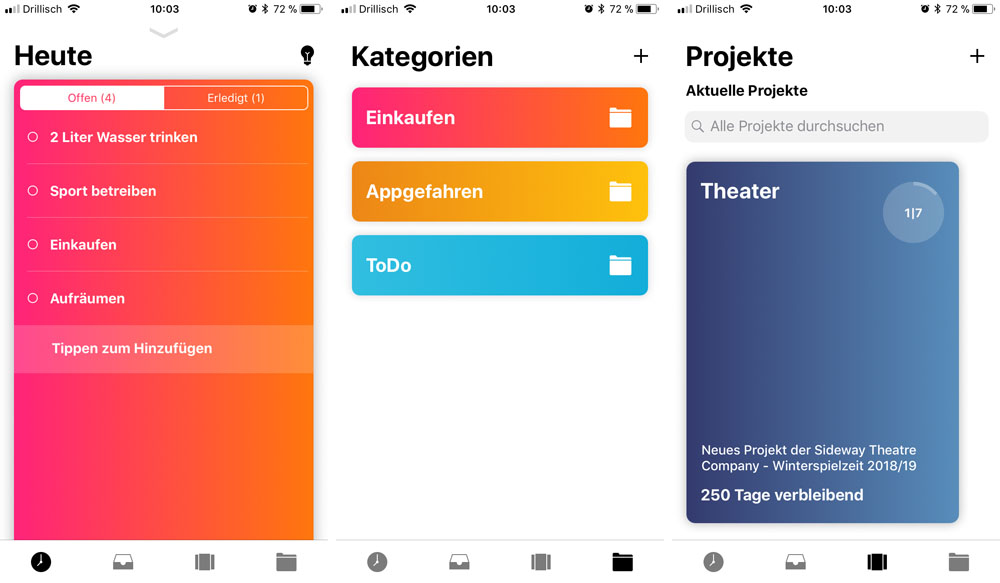Mark Sport betreiben as done

pyautogui.click(x=33, y=191)
